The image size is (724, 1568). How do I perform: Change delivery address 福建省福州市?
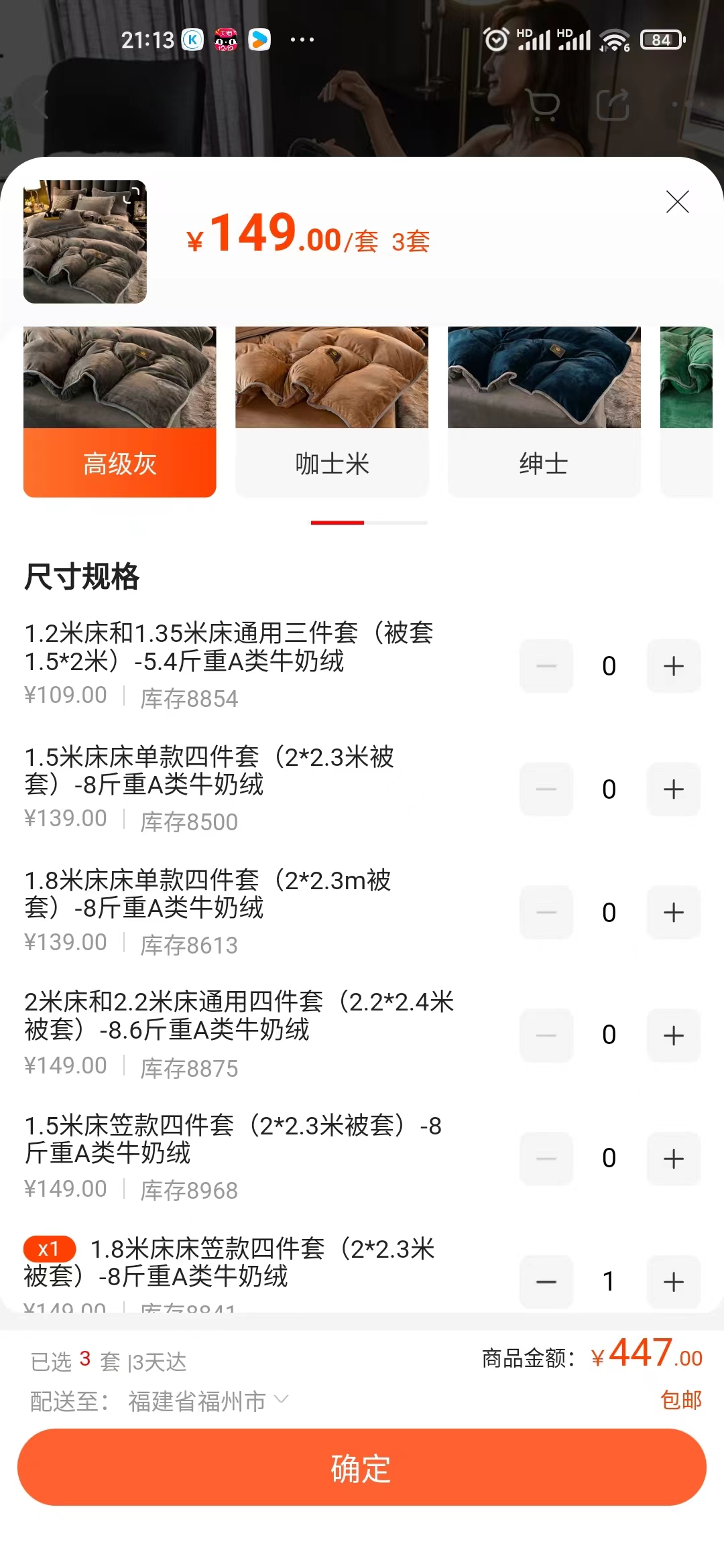tap(208, 1400)
